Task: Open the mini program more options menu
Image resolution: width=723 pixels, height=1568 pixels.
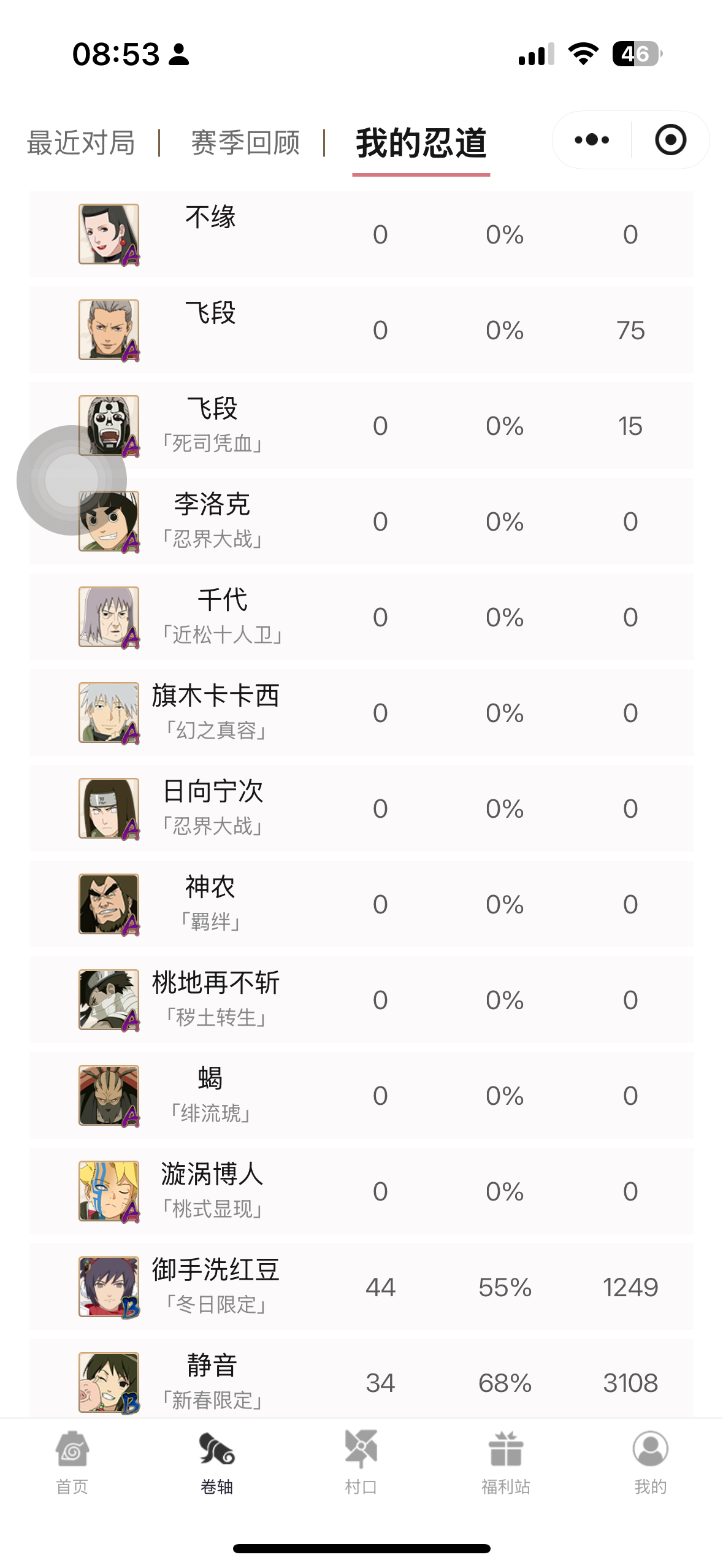Action: 592,140
